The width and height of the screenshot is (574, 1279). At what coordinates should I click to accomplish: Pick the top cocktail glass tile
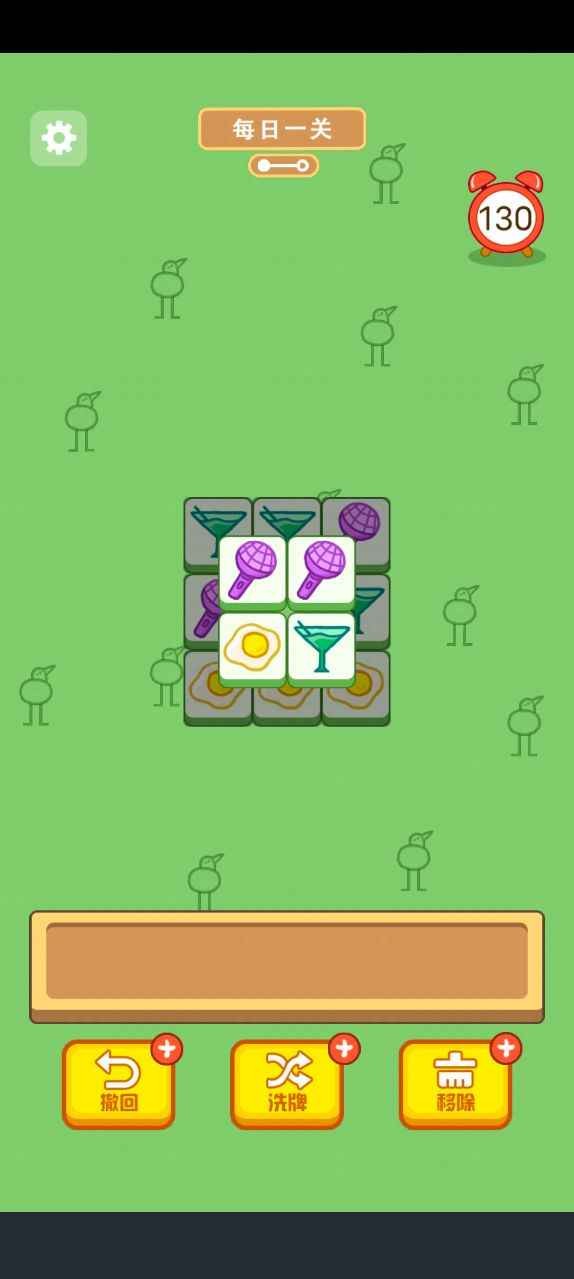click(322, 649)
